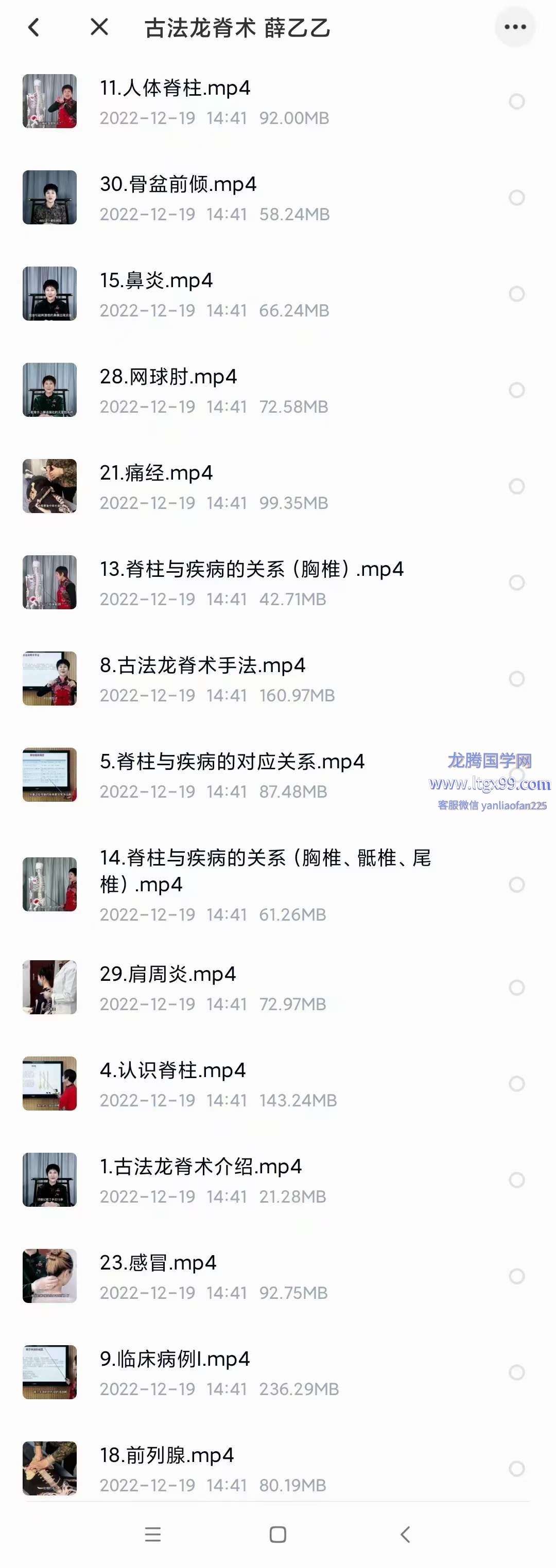Tick the selector for 8.古法龙脊术手法.mp4
Image resolution: width=556 pixels, height=1568 pixels.
pyautogui.click(x=516, y=679)
